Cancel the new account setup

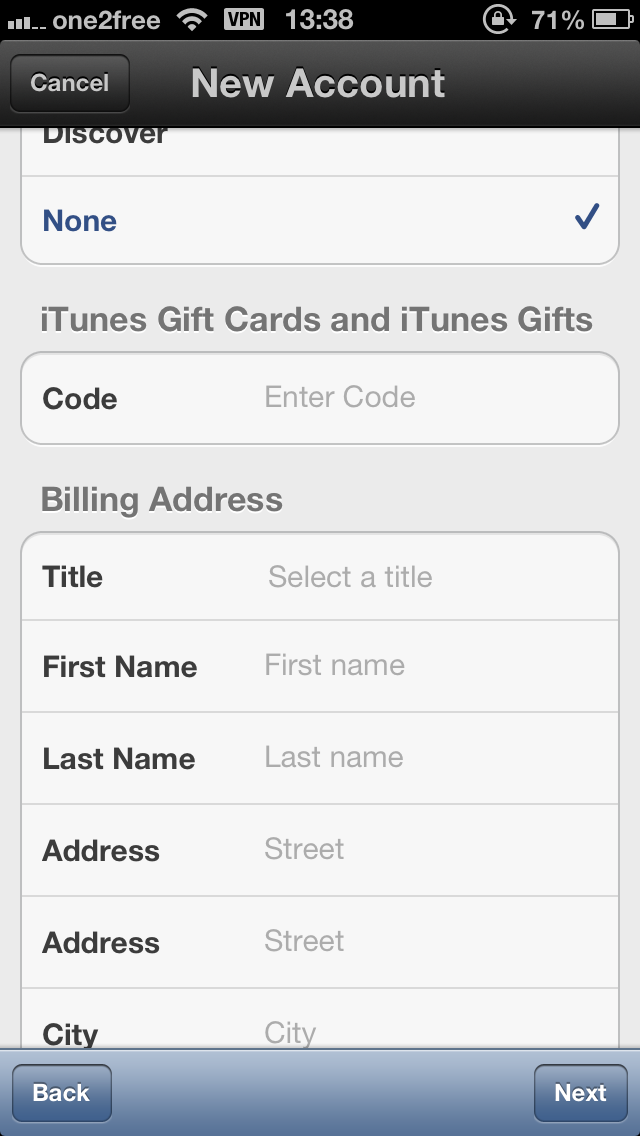pos(70,83)
